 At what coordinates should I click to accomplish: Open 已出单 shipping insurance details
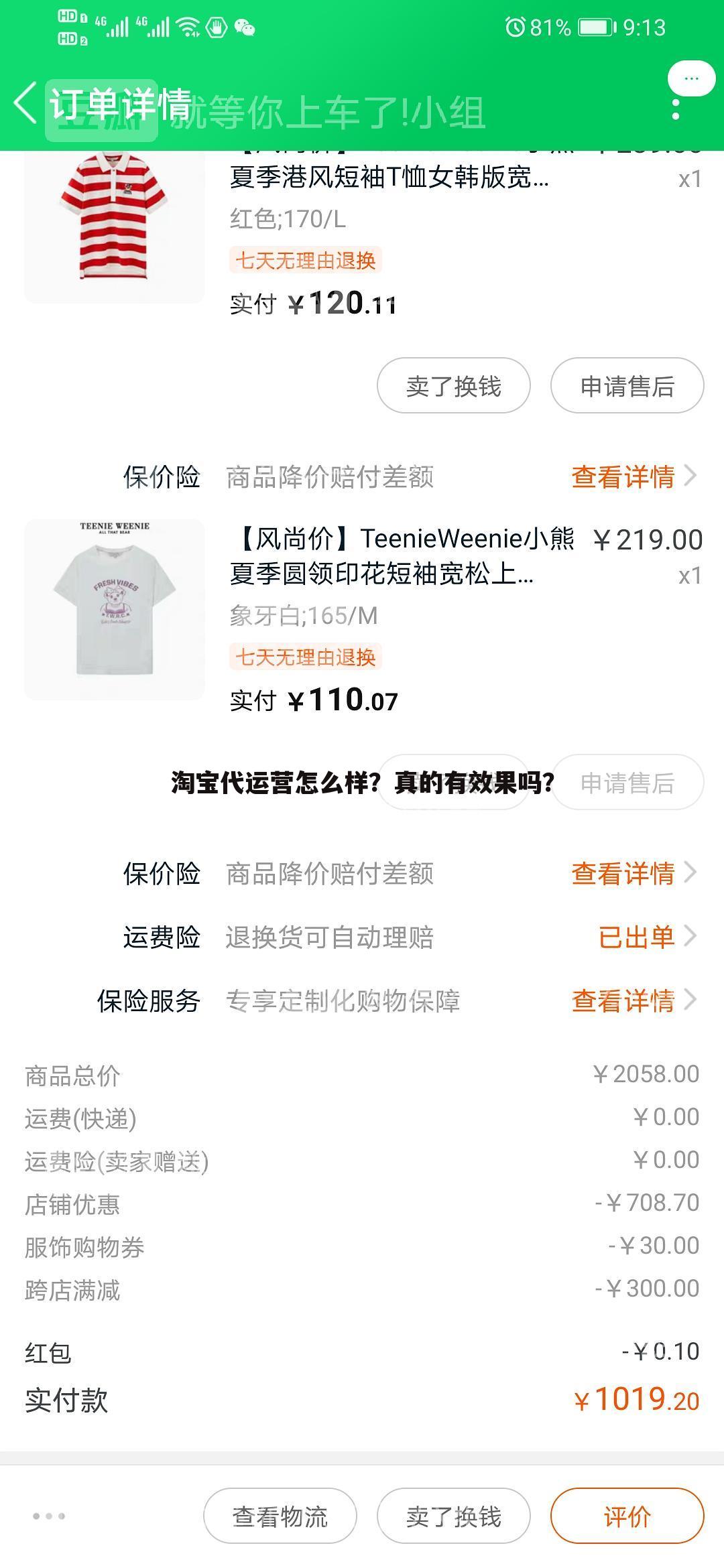(637, 938)
